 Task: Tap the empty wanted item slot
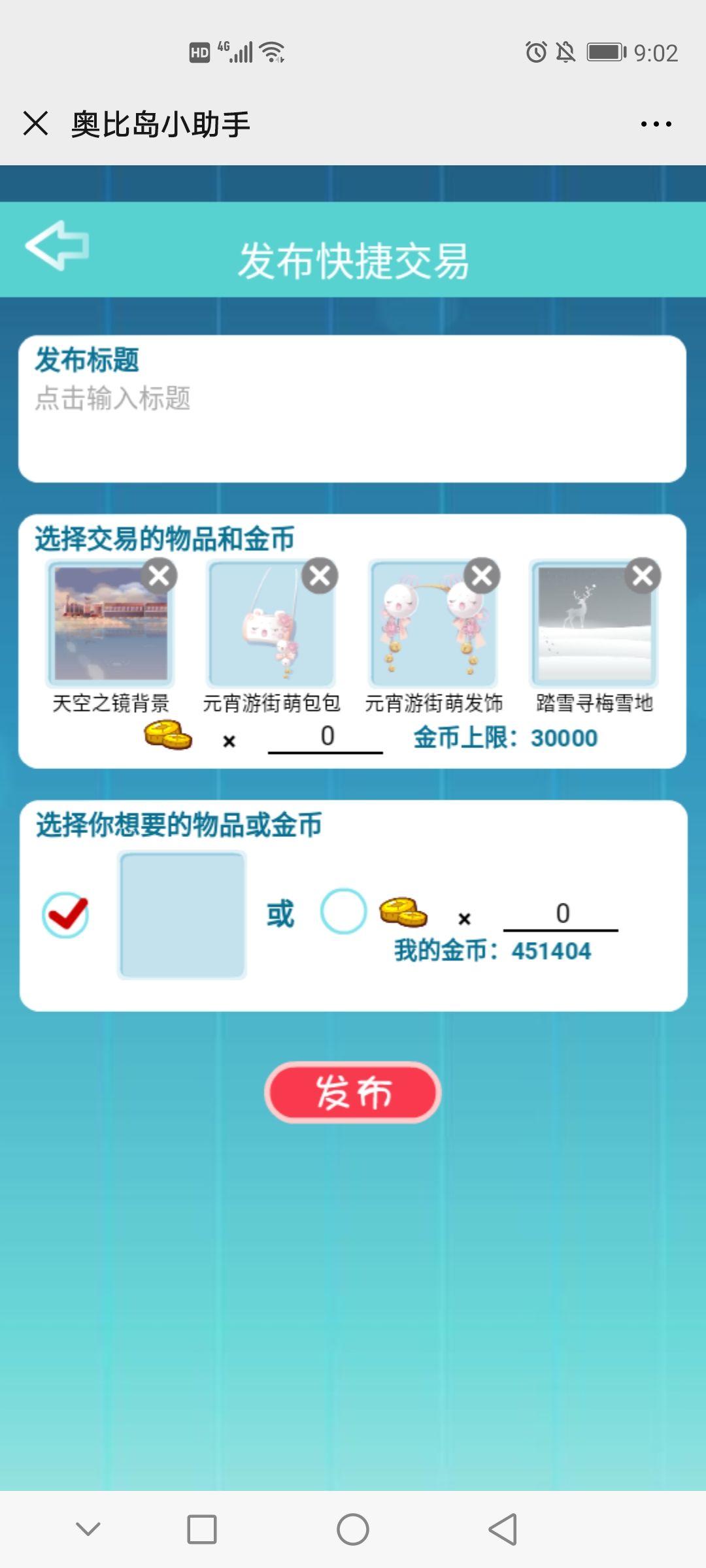182,915
